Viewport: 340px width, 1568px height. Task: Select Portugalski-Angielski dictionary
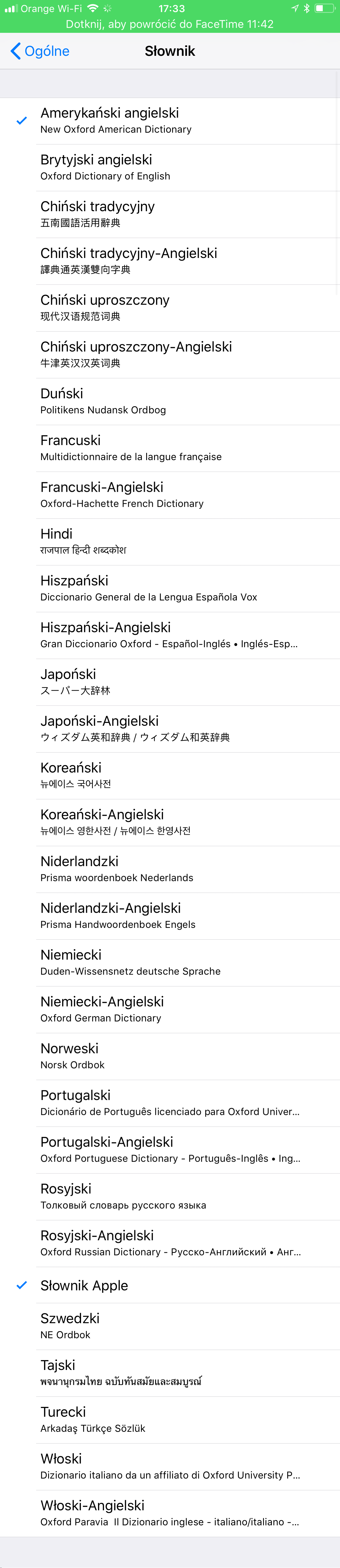(170, 1149)
